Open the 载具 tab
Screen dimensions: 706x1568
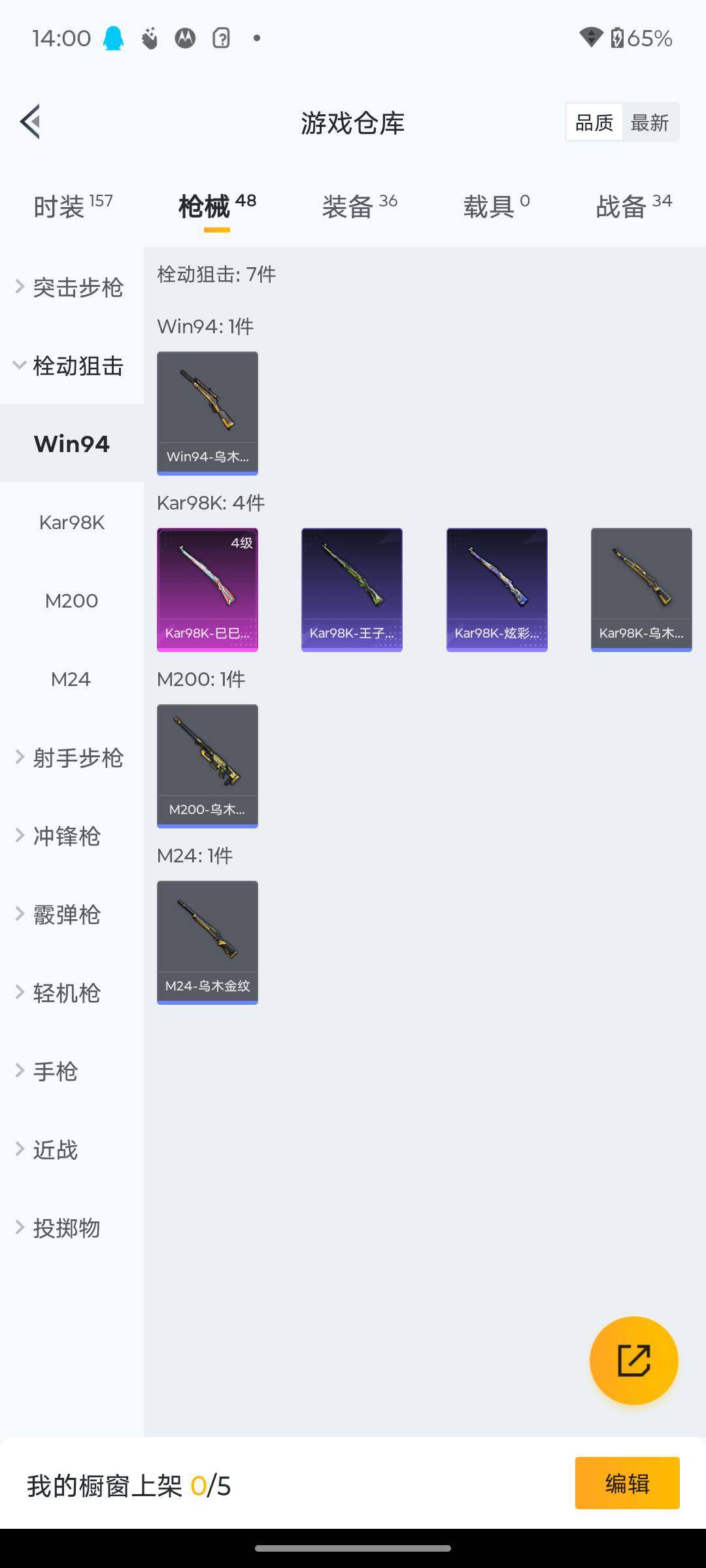coord(496,206)
